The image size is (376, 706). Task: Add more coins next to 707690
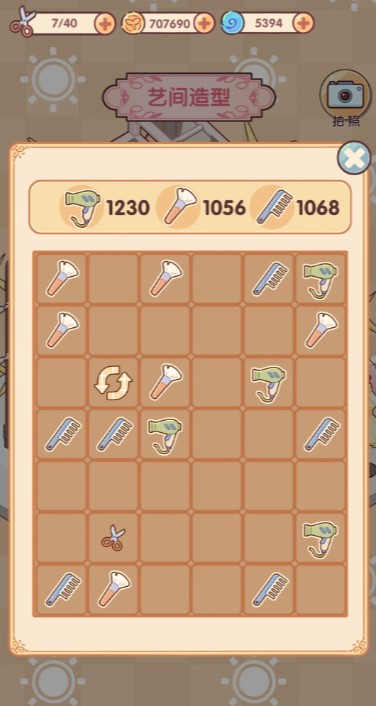pyautogui.click(x=204, y=23)
